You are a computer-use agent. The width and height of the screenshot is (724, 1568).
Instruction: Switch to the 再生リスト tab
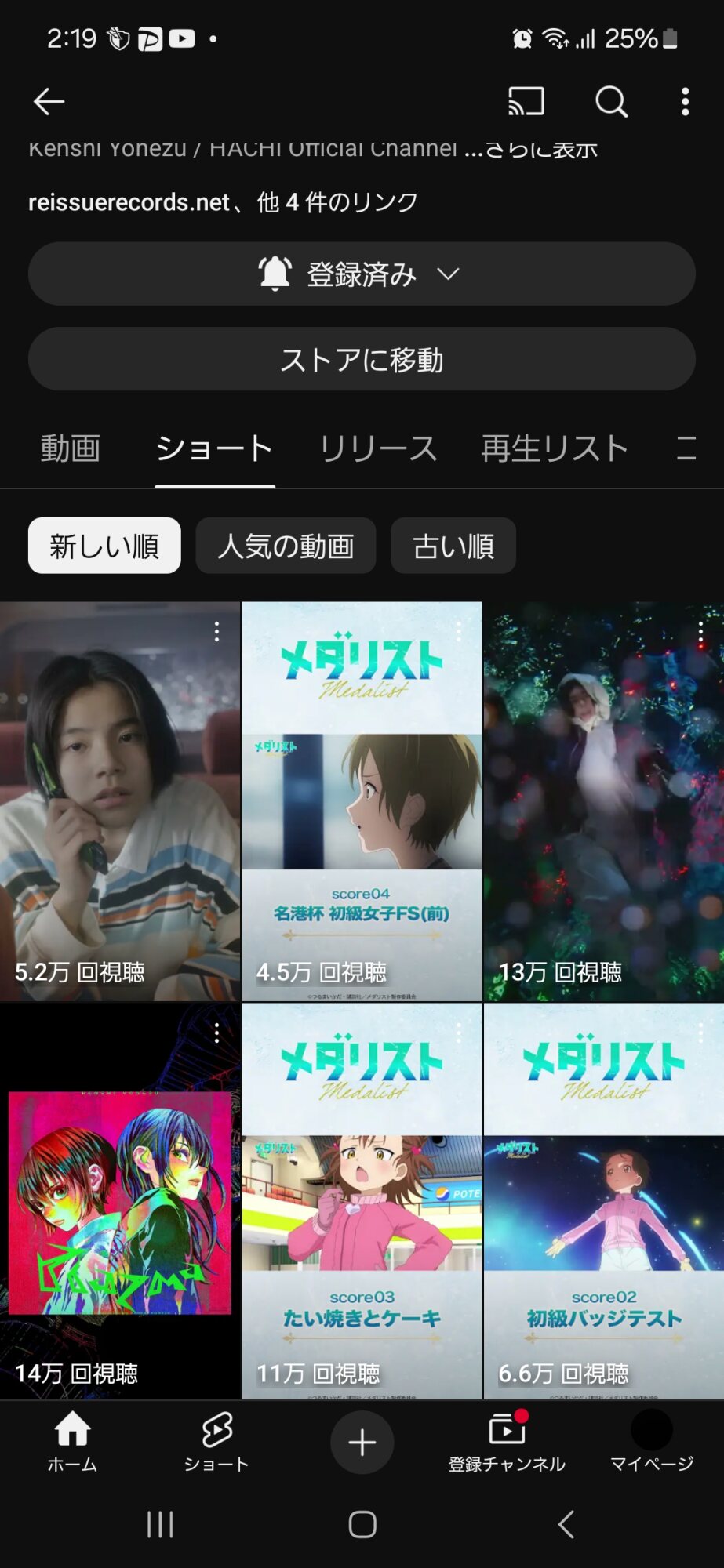click(x=555, y=448)
